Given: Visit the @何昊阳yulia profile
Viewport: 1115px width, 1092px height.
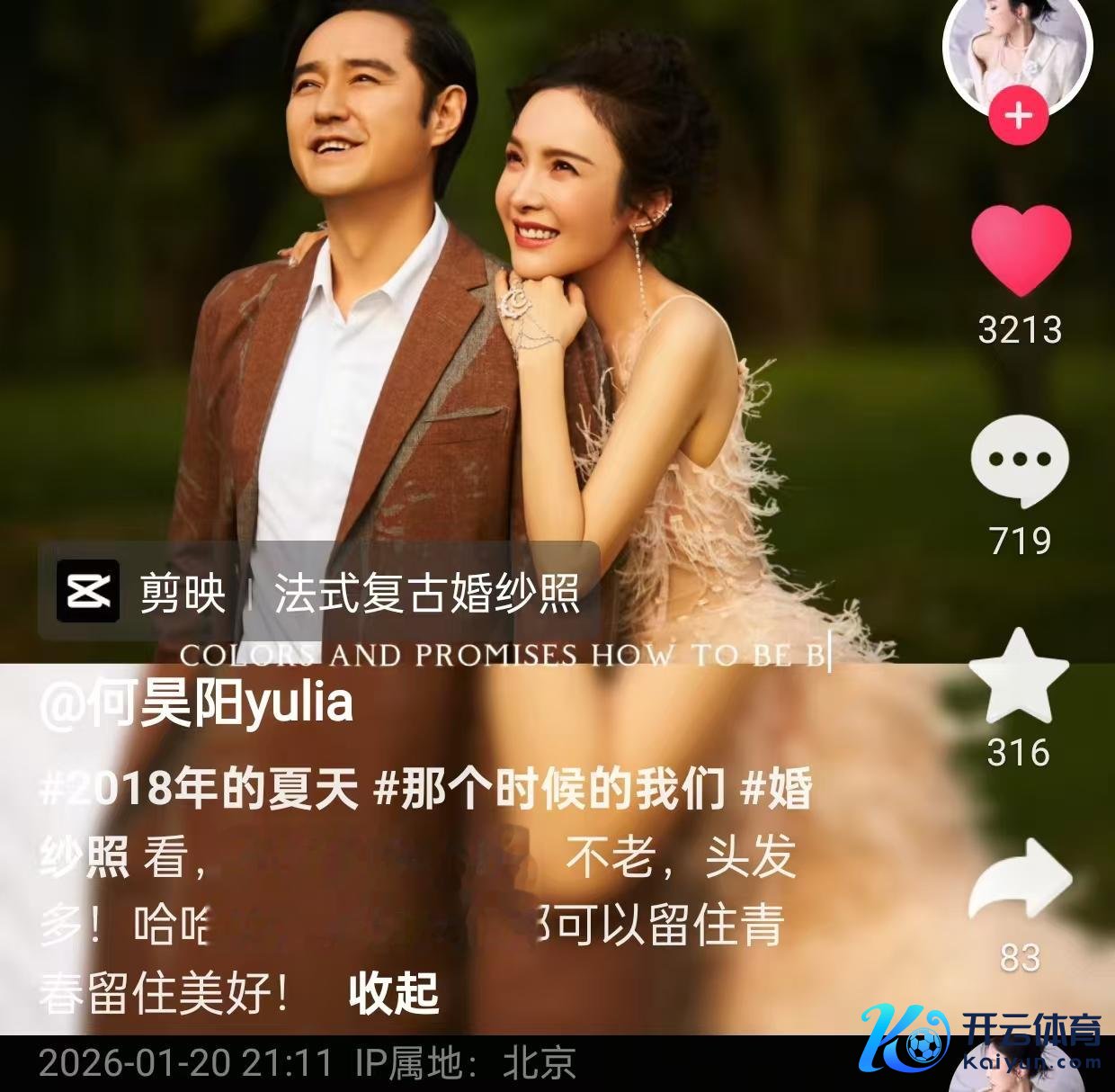Looking at the screenshot, I should click(196, 703).
